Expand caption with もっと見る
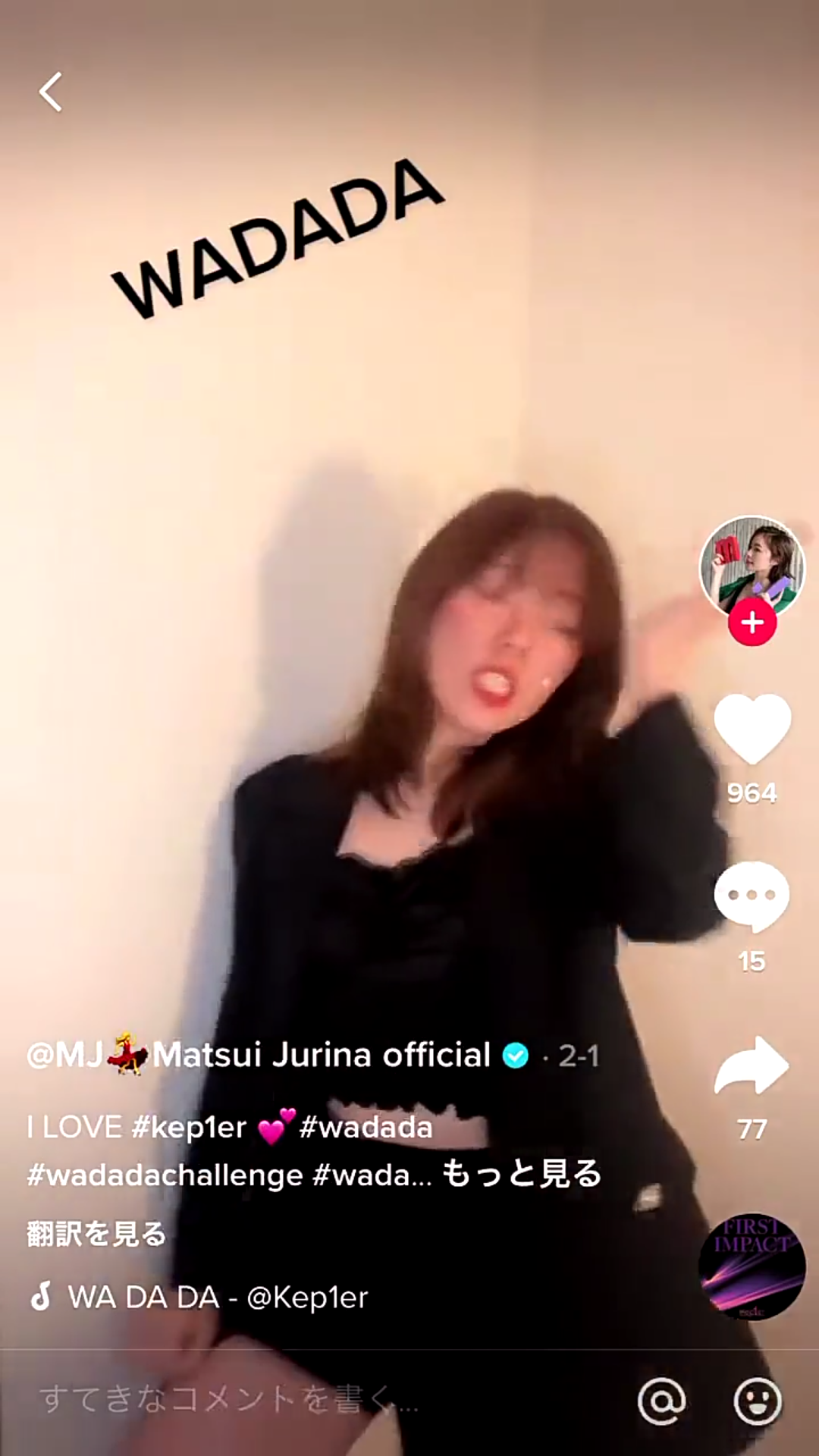The width and height of the screenshot is (819, 1456). (522, 1174)
